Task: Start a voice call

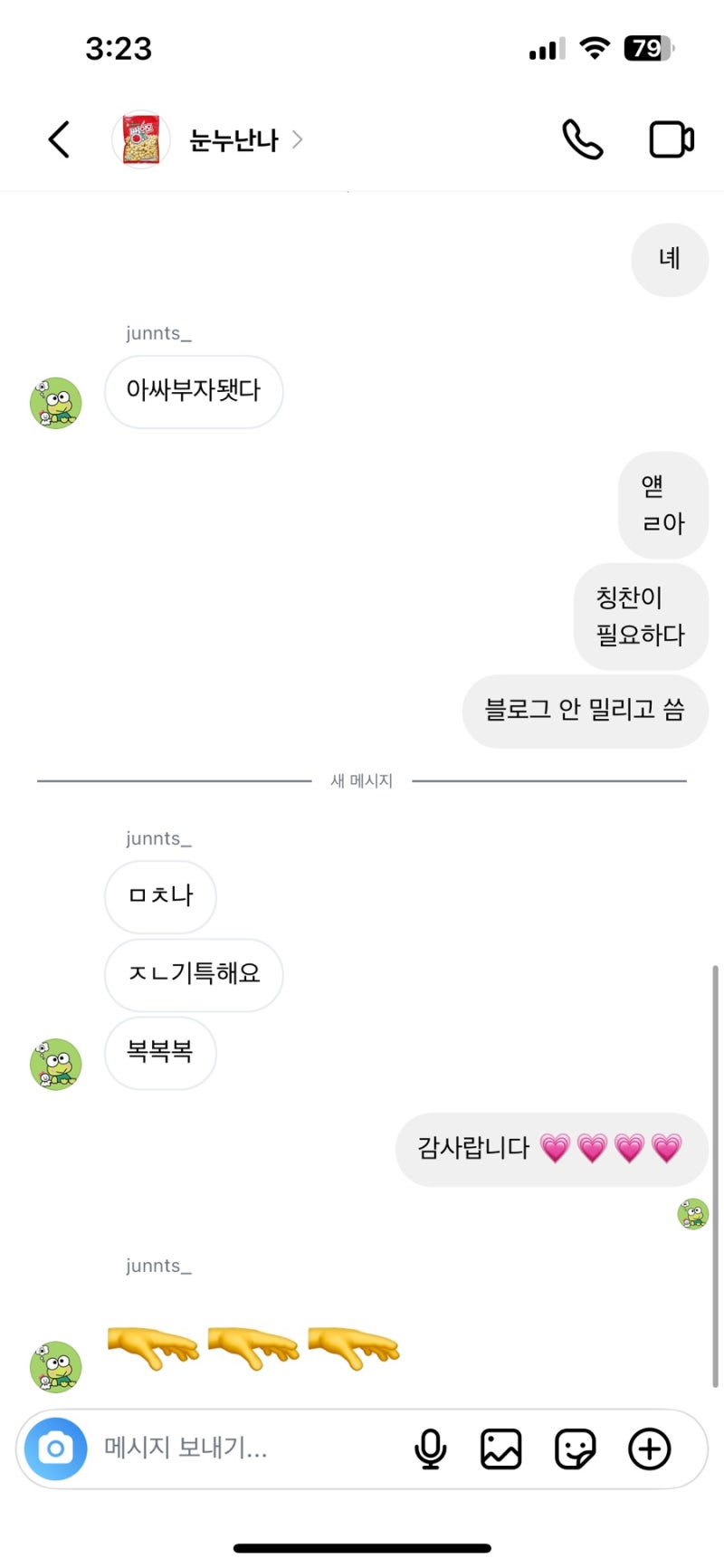Action: coord(583,140)
